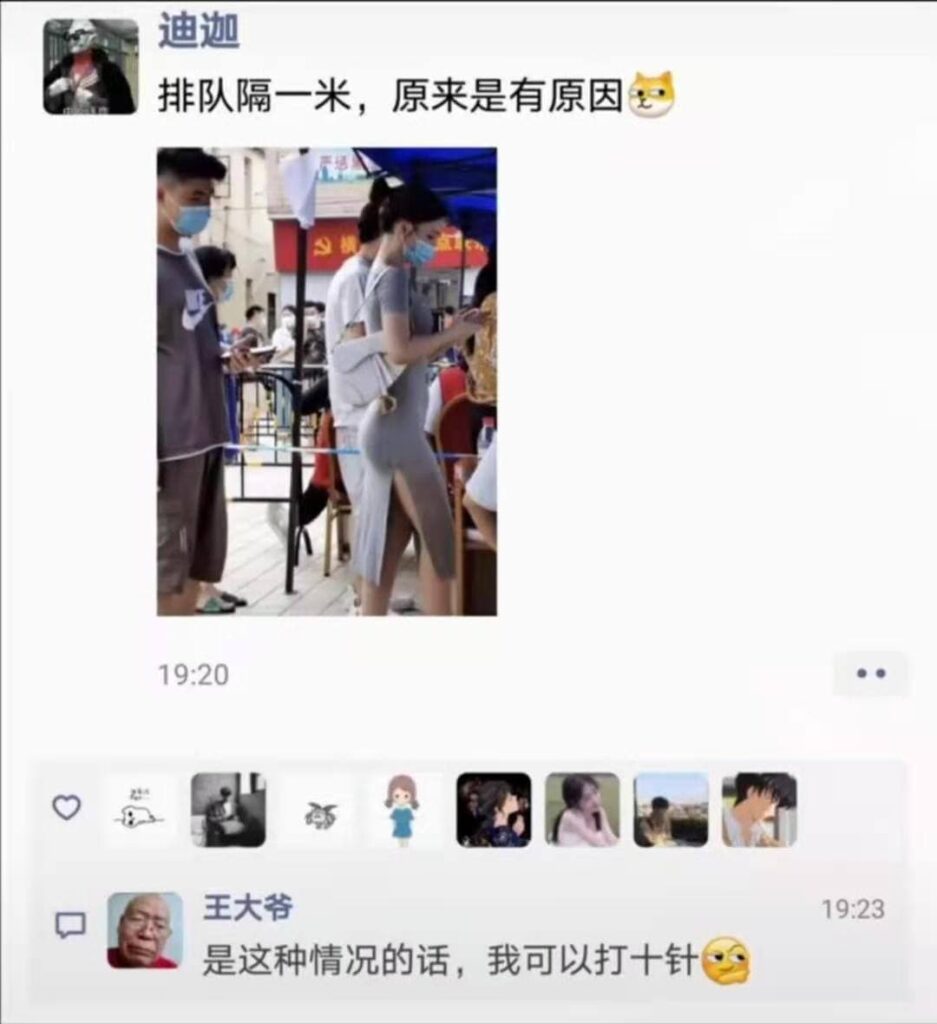
Task: View the posted photo full screen
Action: point(326,381)
